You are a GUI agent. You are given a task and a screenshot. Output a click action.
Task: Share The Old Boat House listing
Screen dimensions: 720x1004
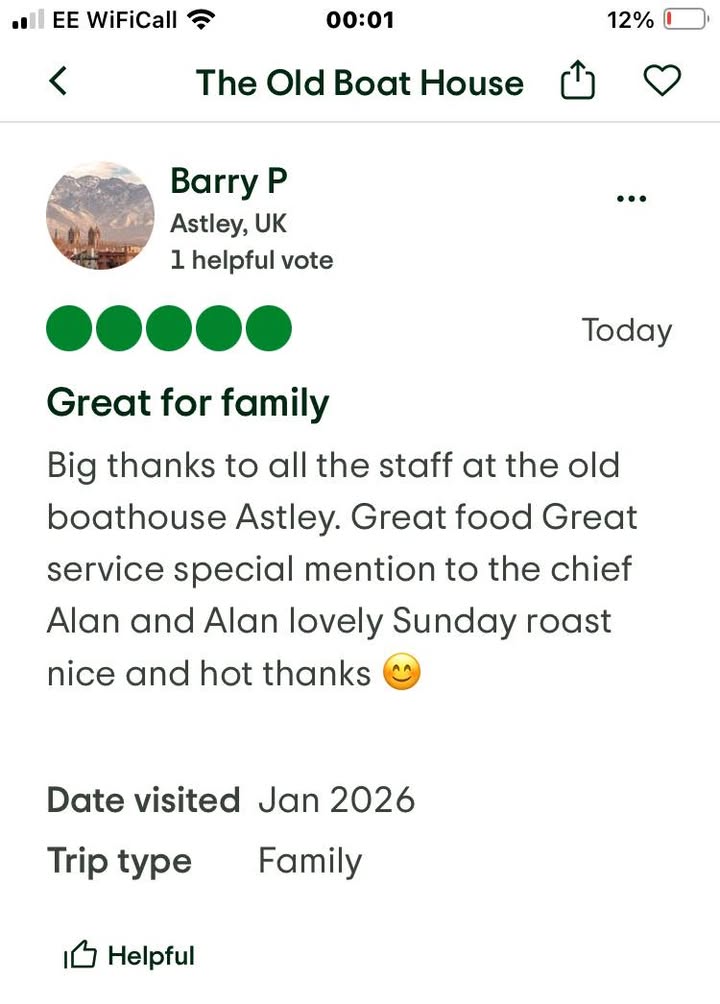click(577, 81)
